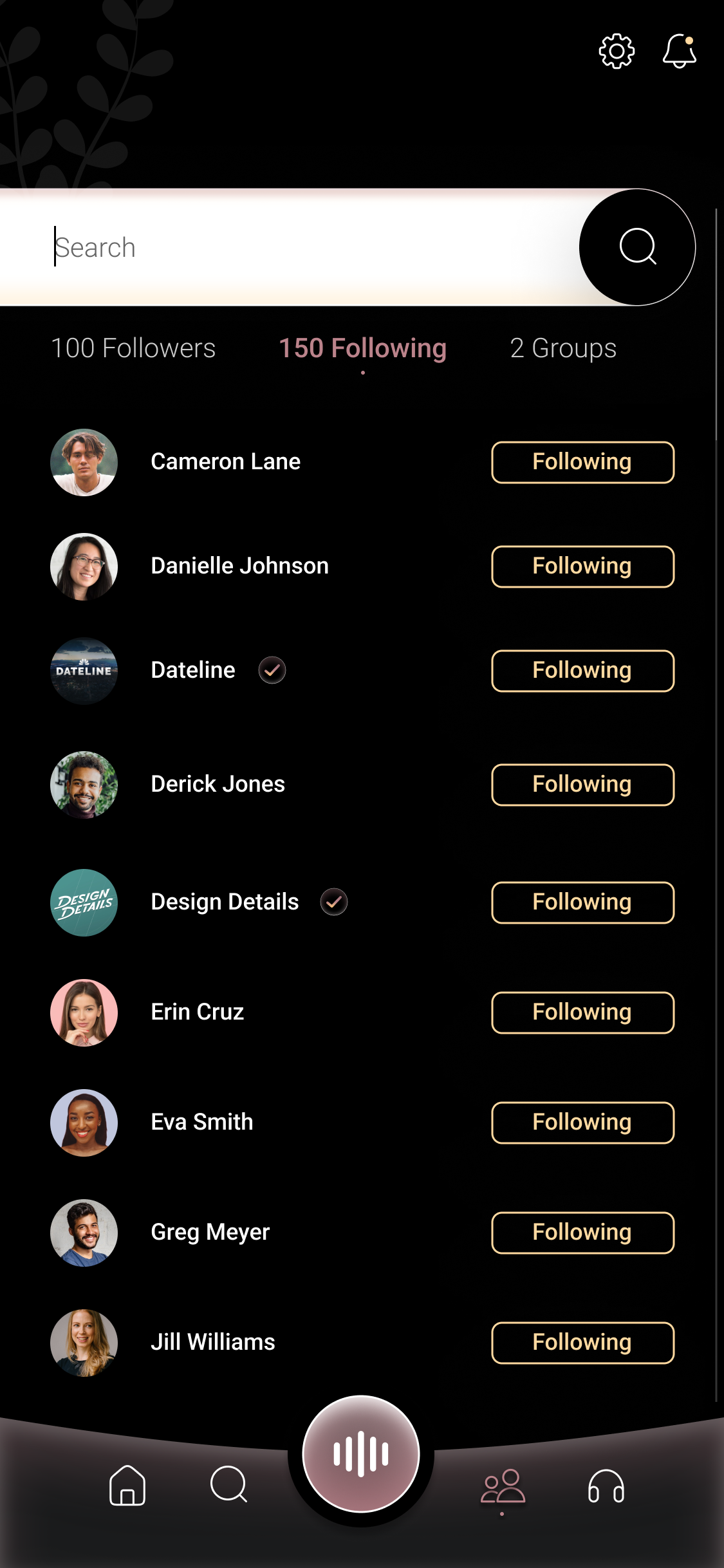Image resolution: width=724 pixels, height=1568 pixels.
Task: Tap Following button beside Eva Smith
Action: [x=582, y=1123]
